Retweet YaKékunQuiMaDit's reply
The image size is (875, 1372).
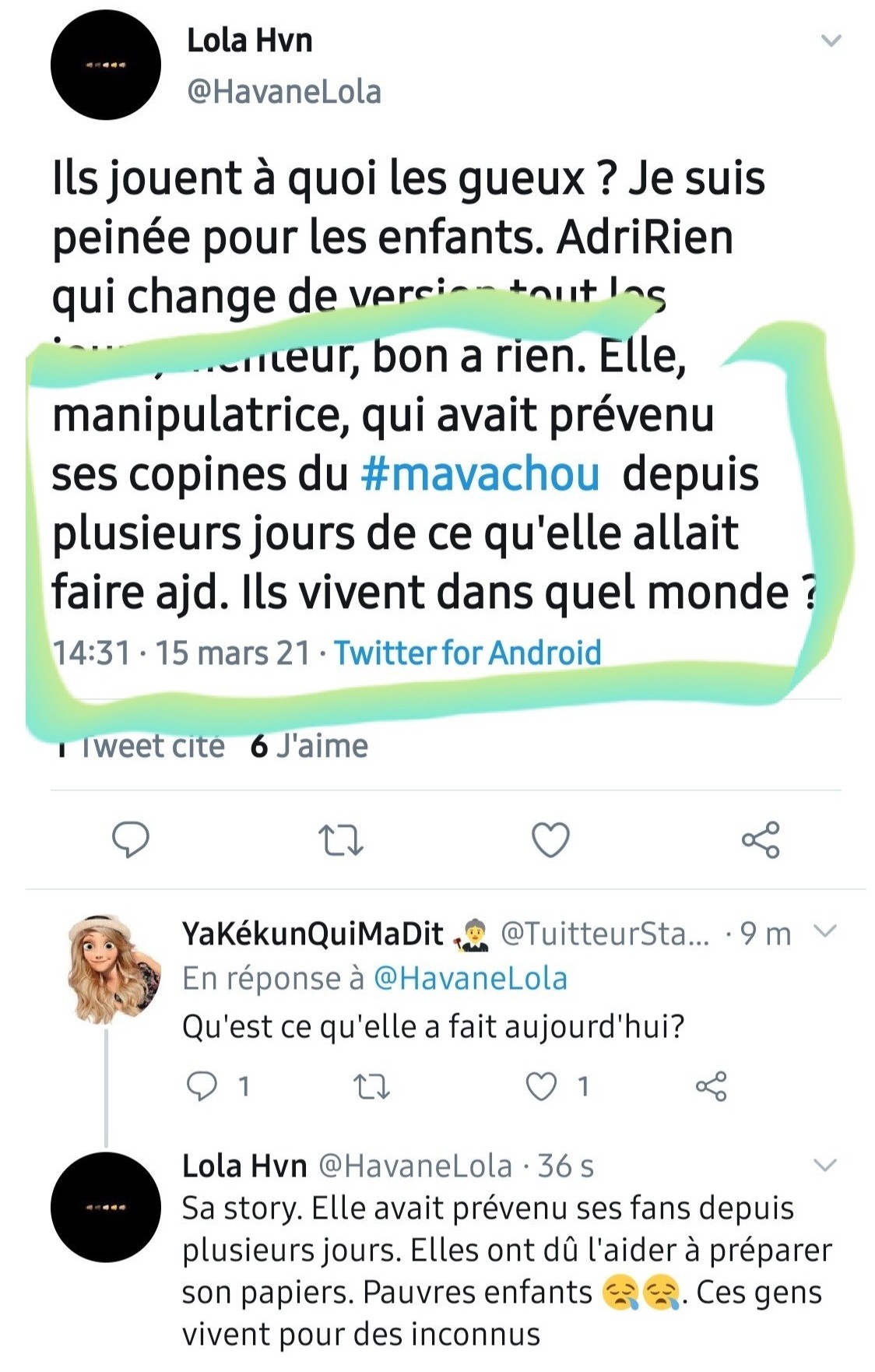pyautogui.click(x=371, y=1086)
